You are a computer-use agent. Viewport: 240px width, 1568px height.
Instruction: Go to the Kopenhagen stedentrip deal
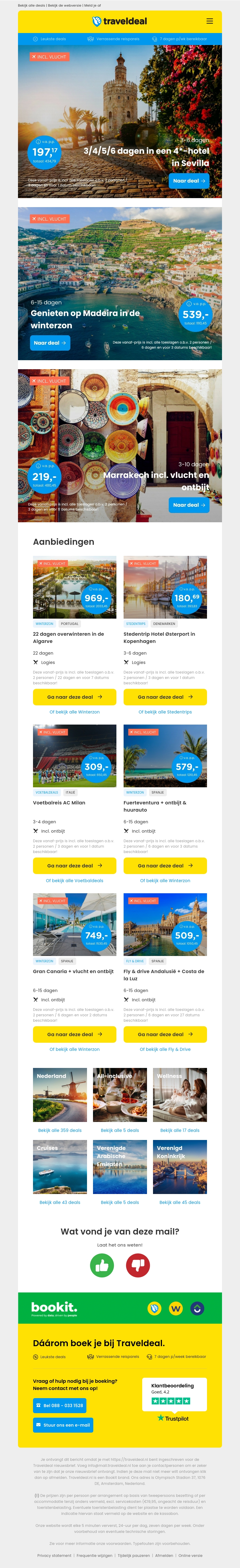[165, 696]
